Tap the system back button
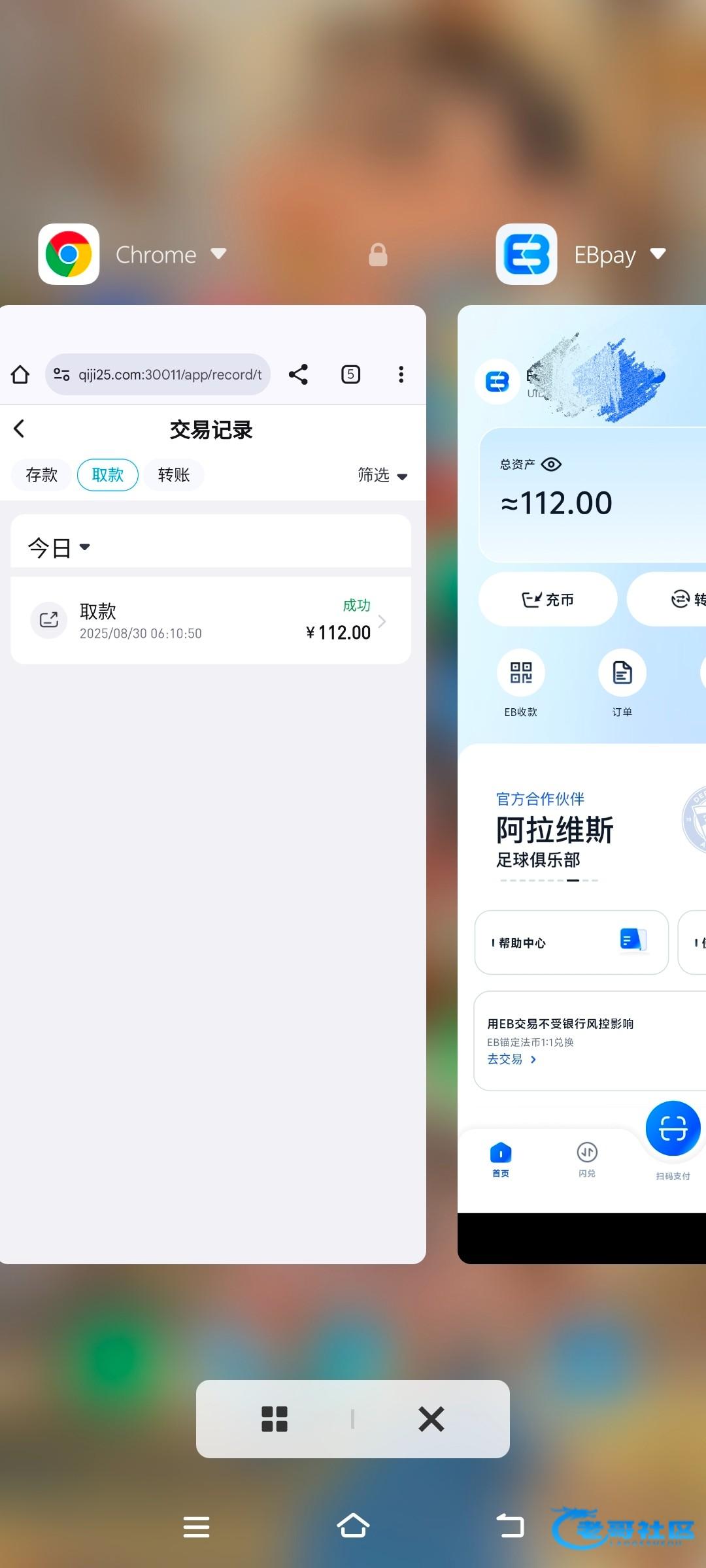This screenshot has height=1568, width=706. (x=510, y=1526)
